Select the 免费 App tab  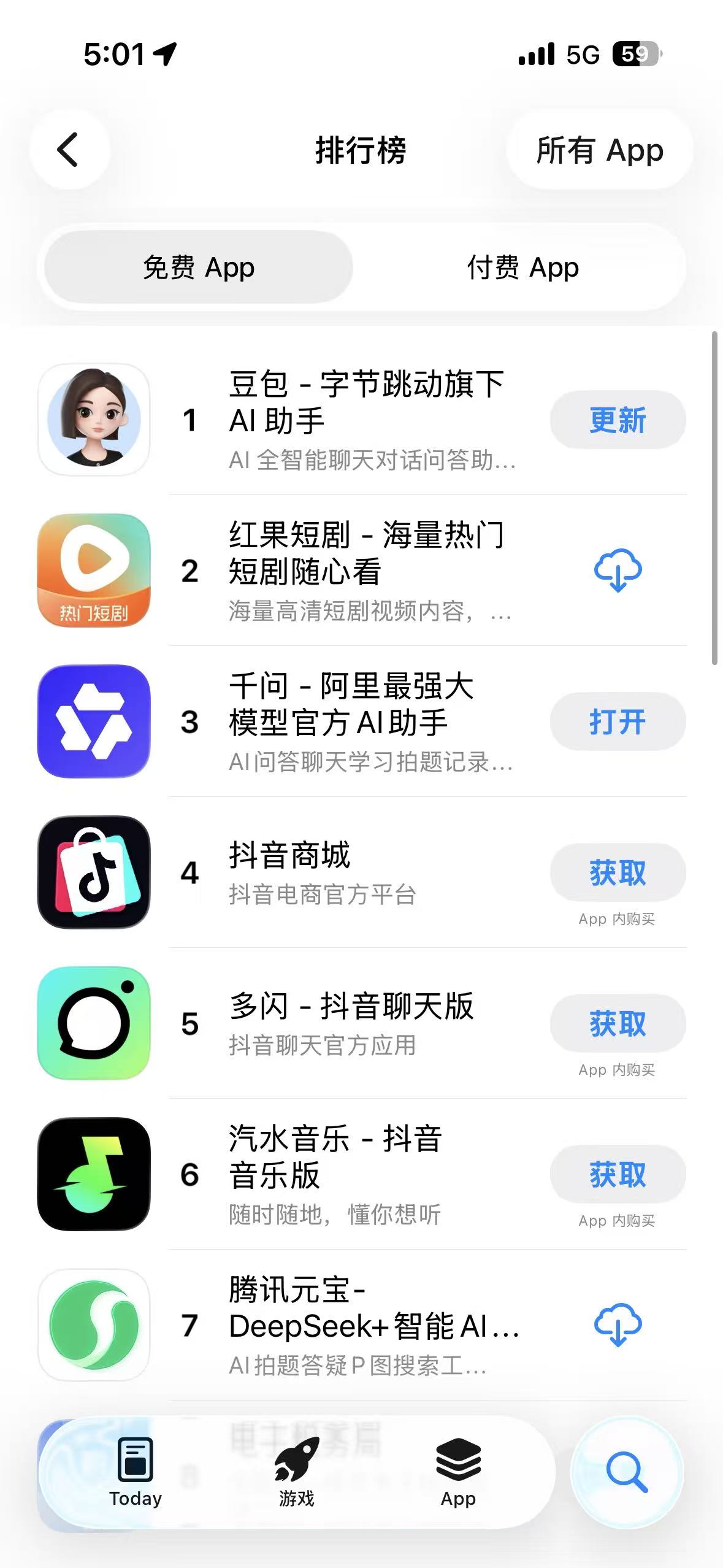[198, 267]
